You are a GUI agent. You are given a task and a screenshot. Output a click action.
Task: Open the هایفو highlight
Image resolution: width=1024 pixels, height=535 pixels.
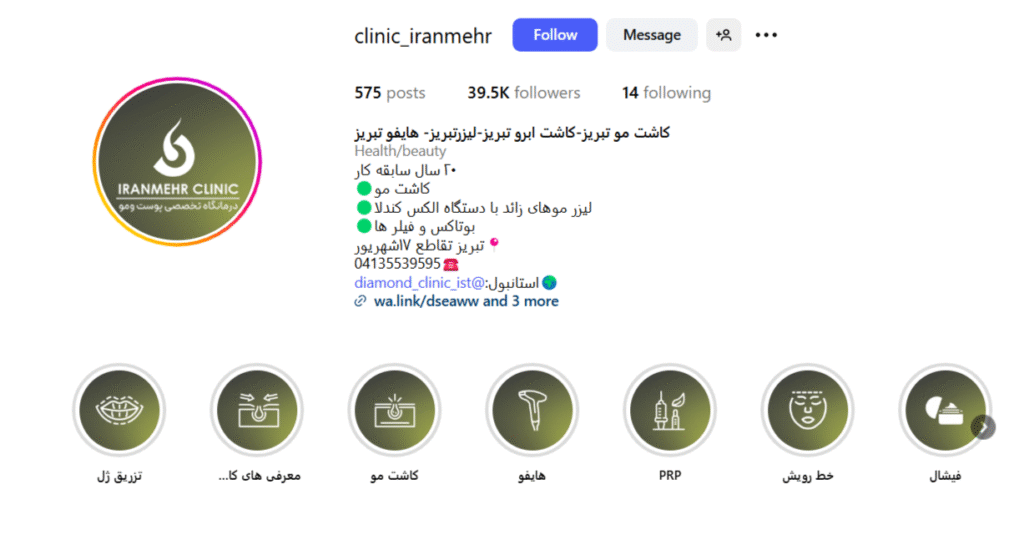pos(530,411)
